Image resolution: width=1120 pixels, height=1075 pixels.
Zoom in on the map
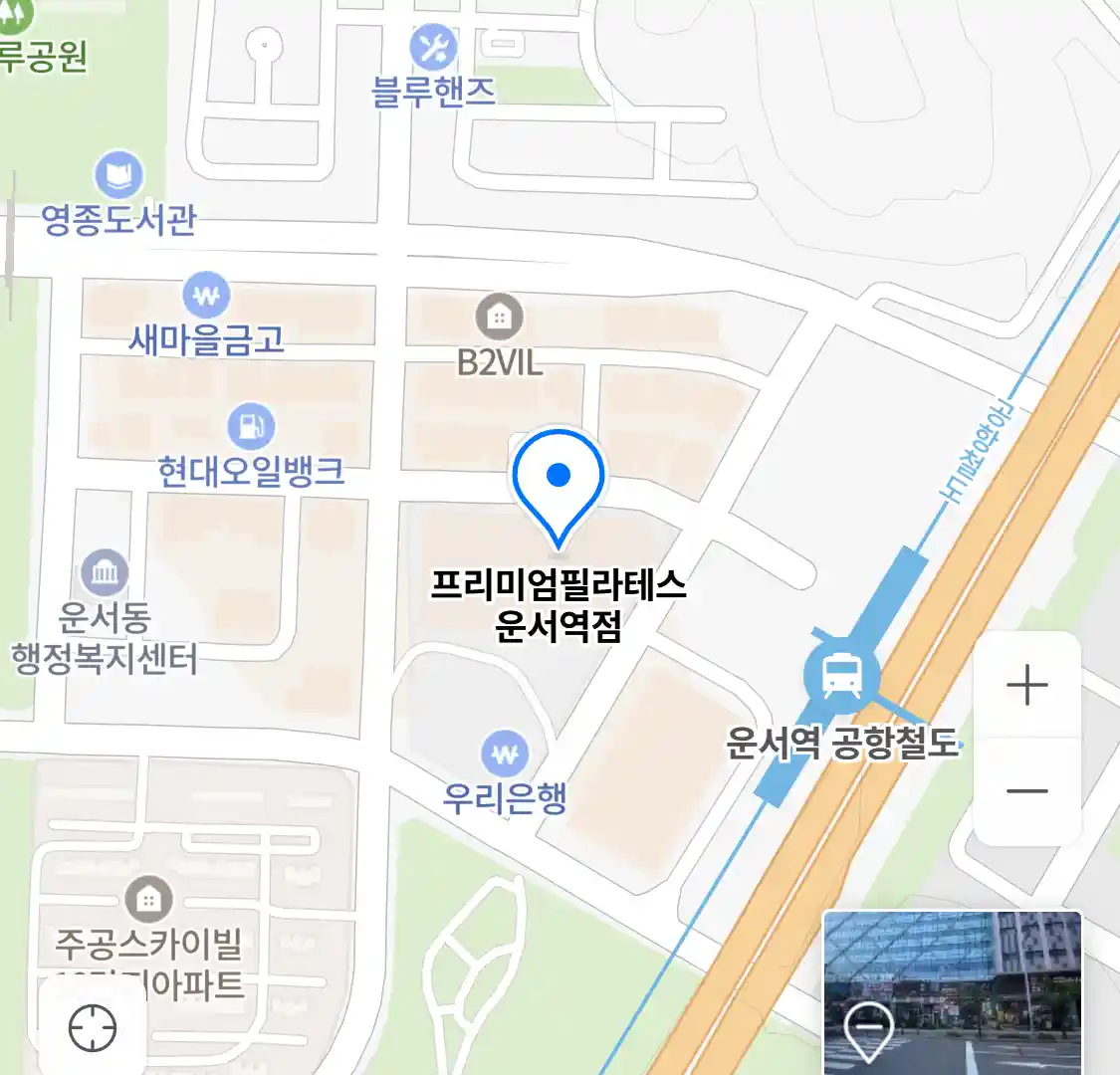1026,686
